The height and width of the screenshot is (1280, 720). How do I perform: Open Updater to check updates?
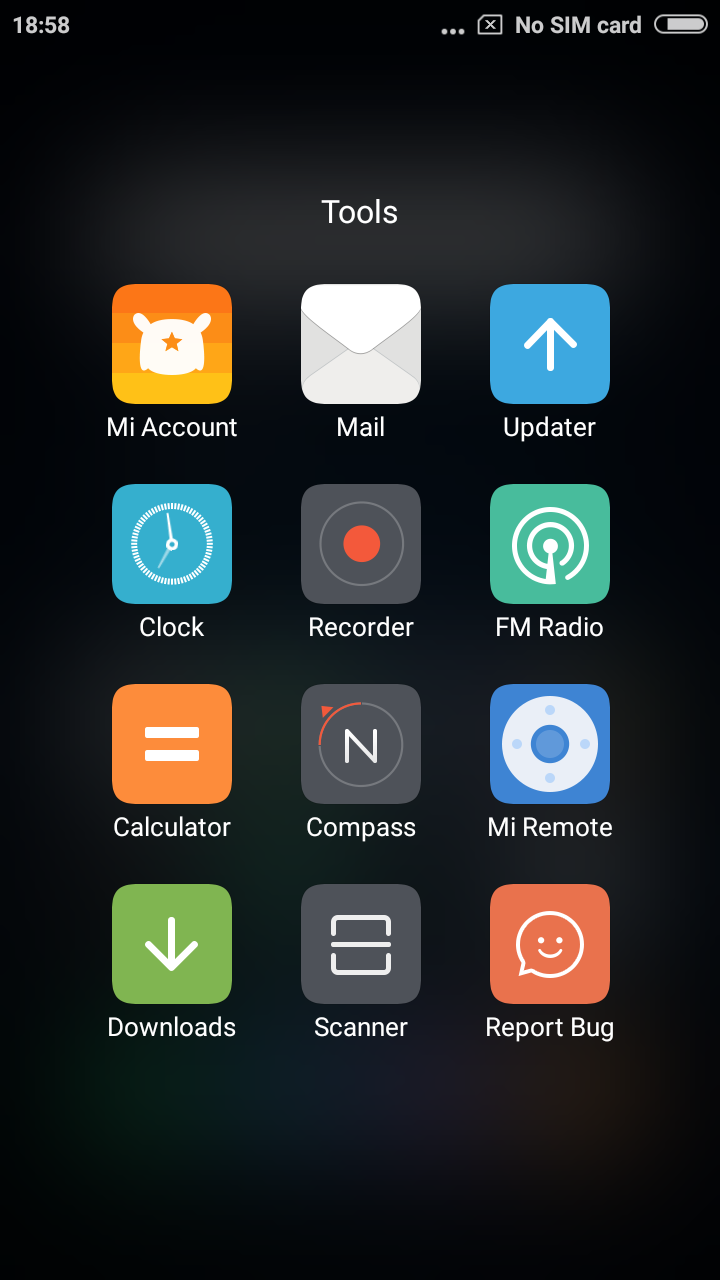tap(550, 344)
